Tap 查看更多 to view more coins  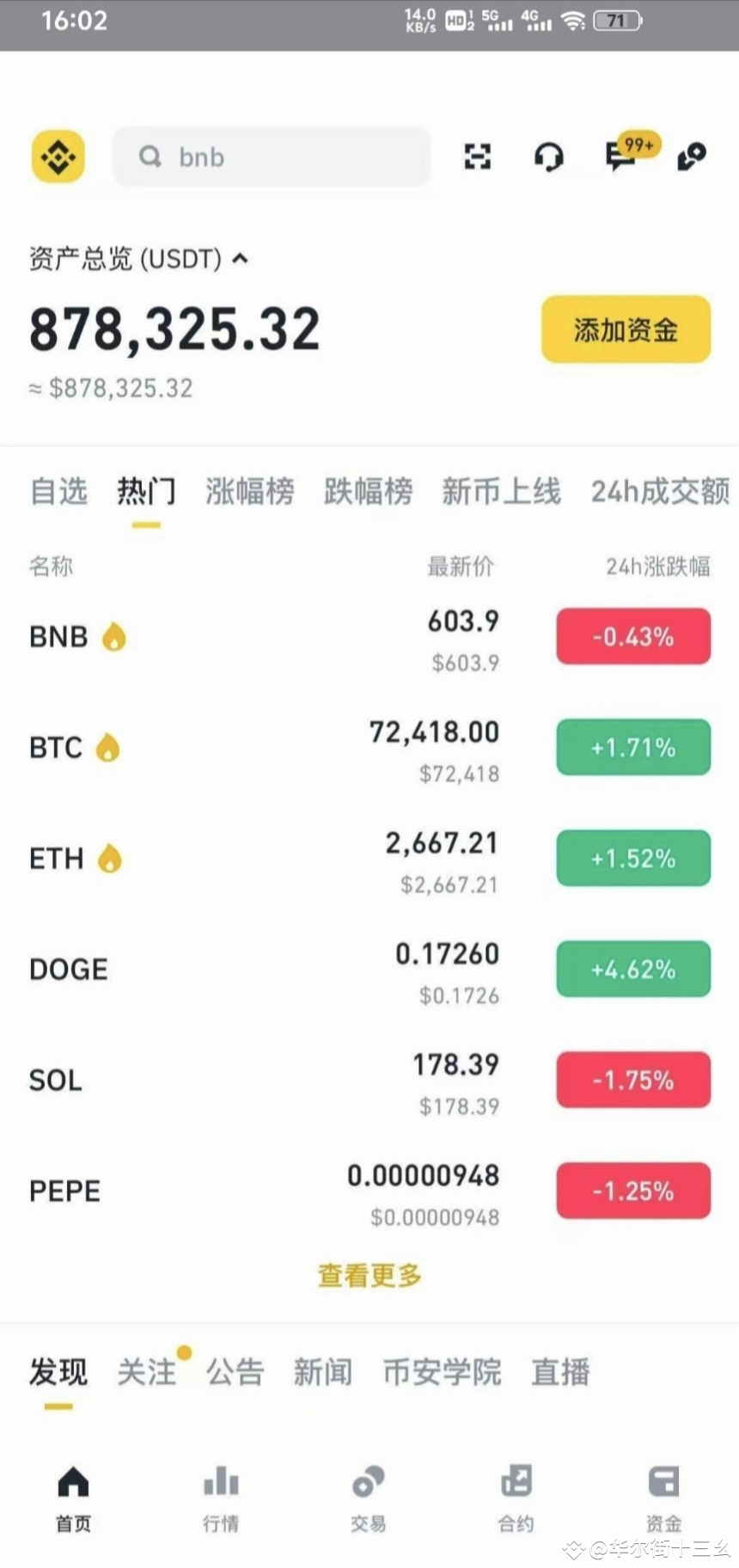[x=369, y=1275]
